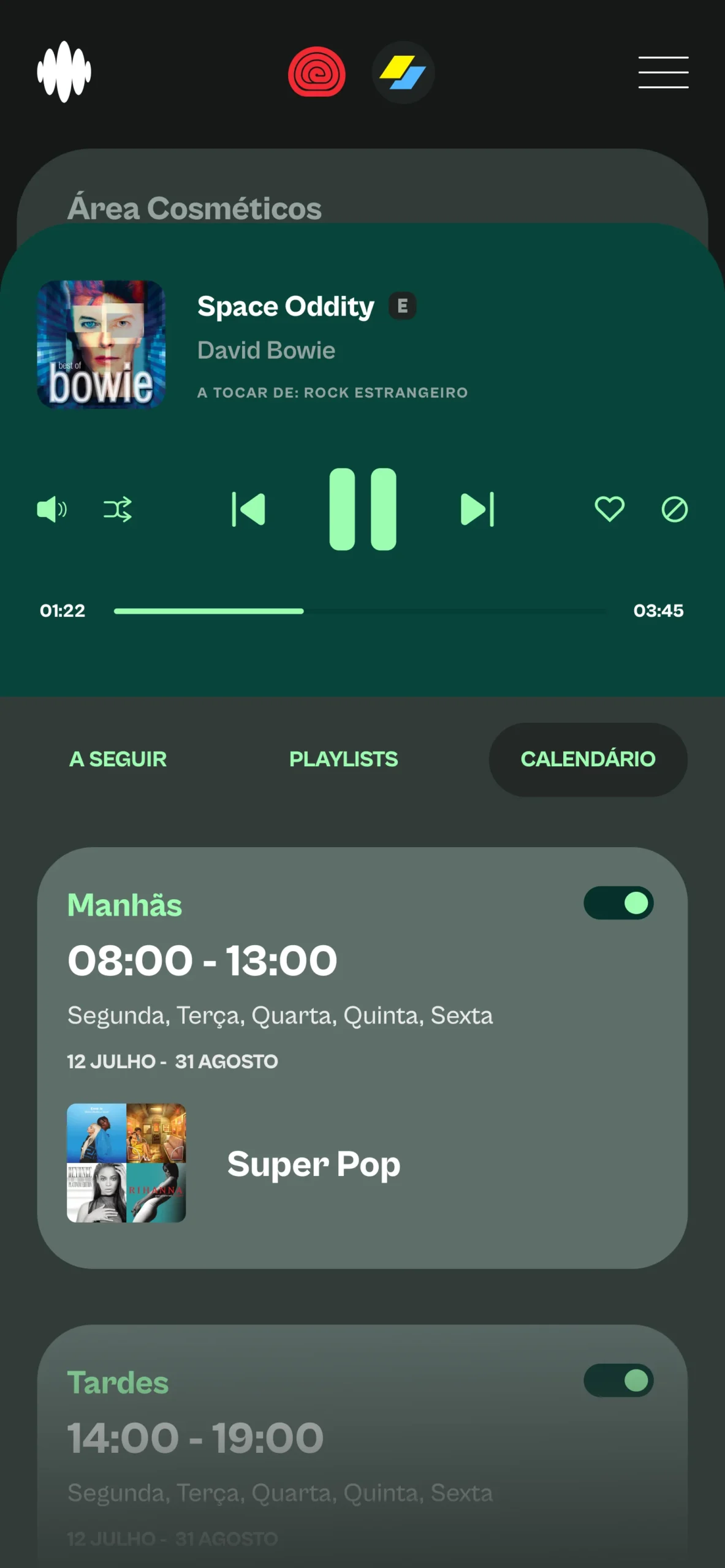Tap the song progress bar
This screenshot has width=725, height=1568.
click(360, 611)
